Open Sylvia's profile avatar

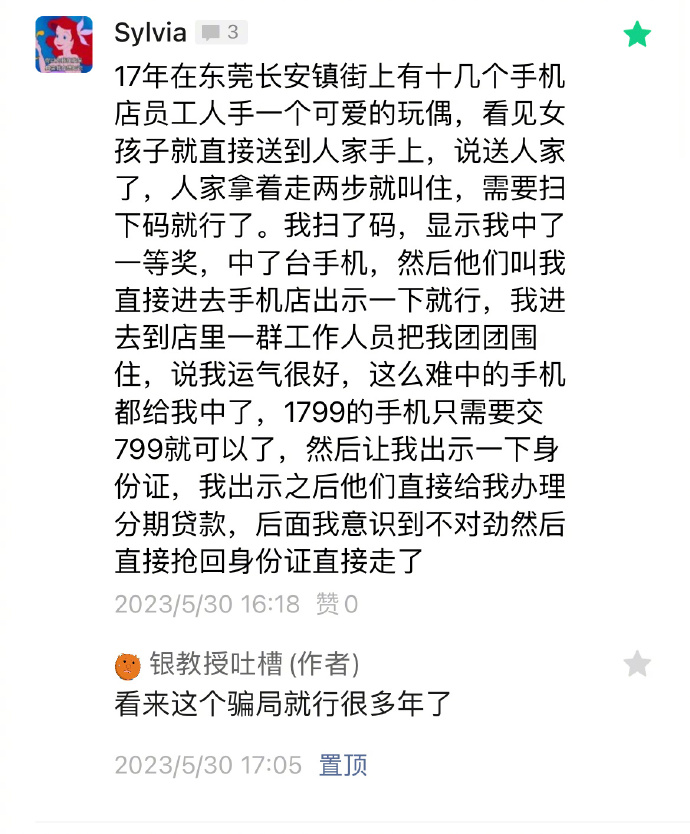(x=64, y=45)
